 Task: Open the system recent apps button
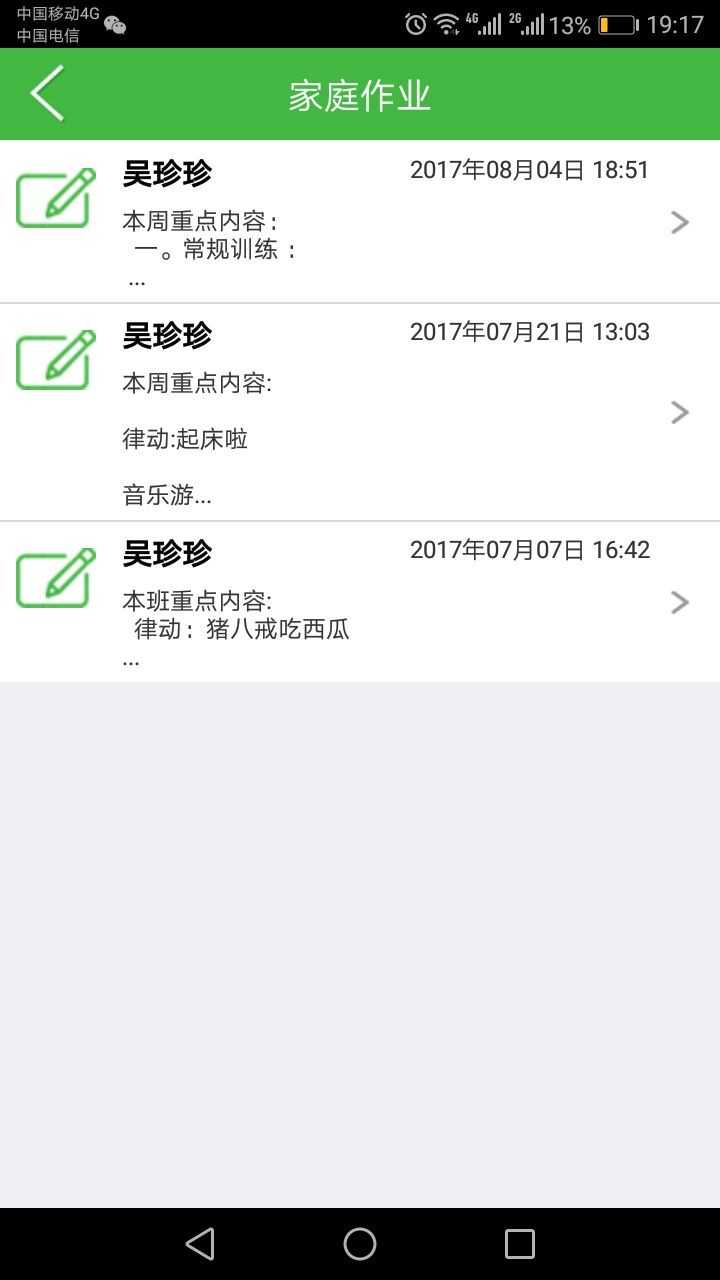coord(520,1244)
